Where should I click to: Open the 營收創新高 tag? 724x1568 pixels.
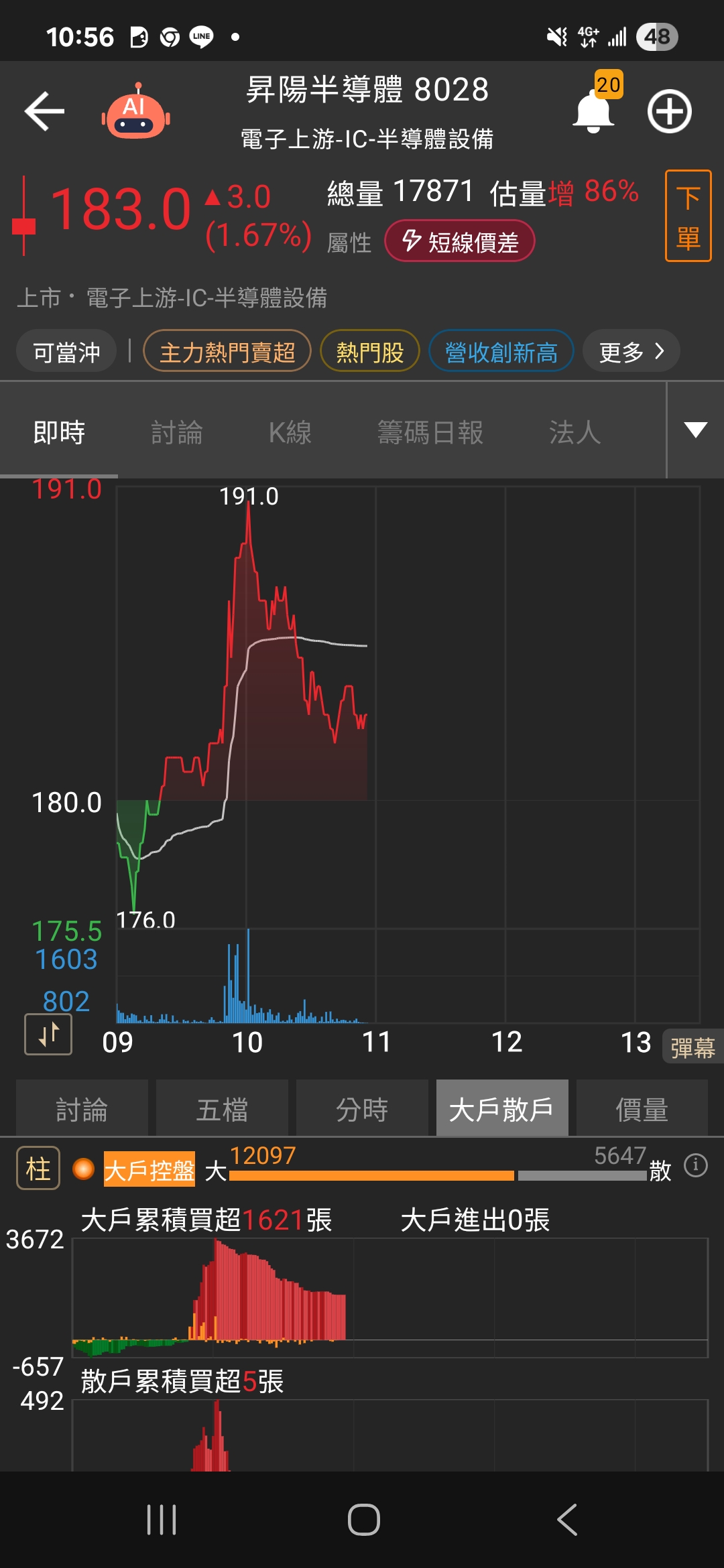click(x=501, y=351)
